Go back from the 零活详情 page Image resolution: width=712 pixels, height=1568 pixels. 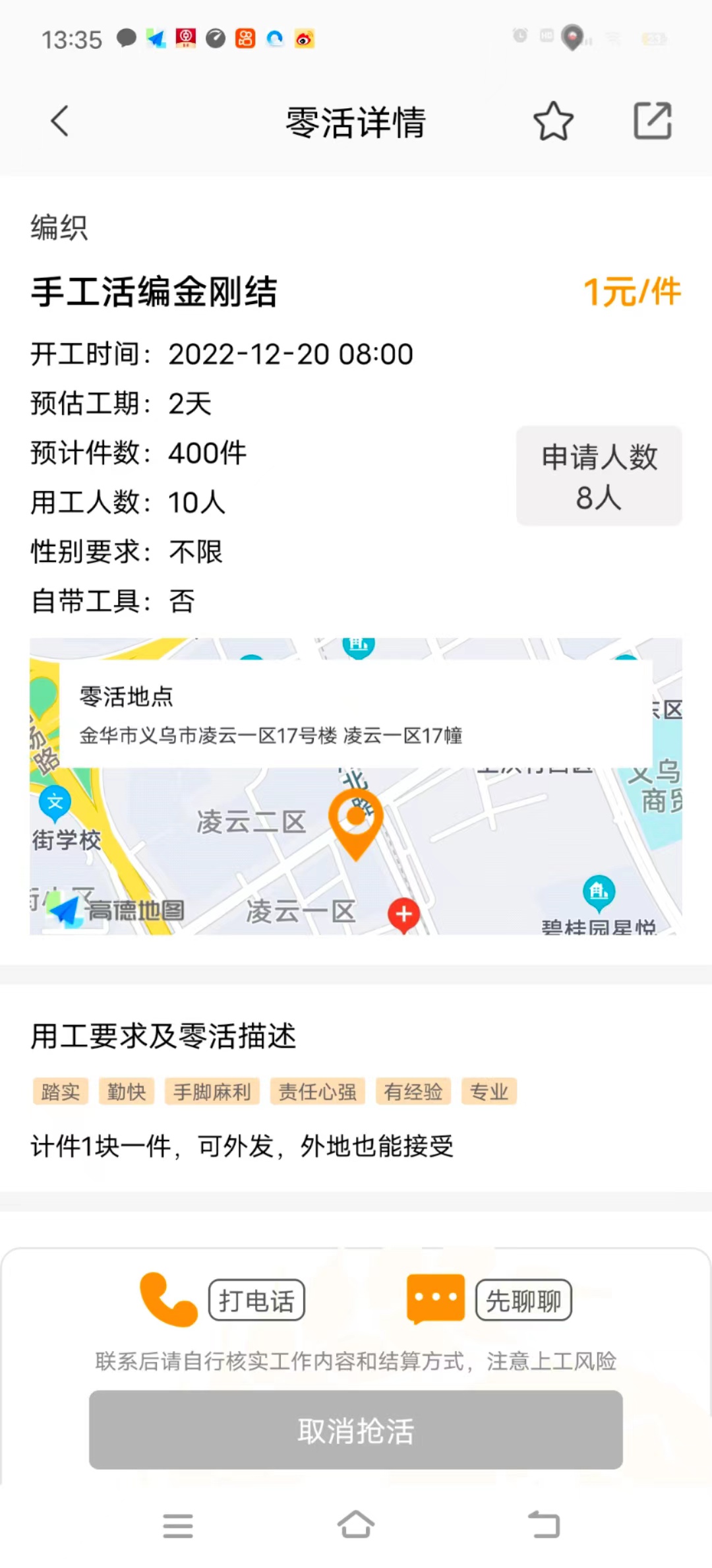60,121
